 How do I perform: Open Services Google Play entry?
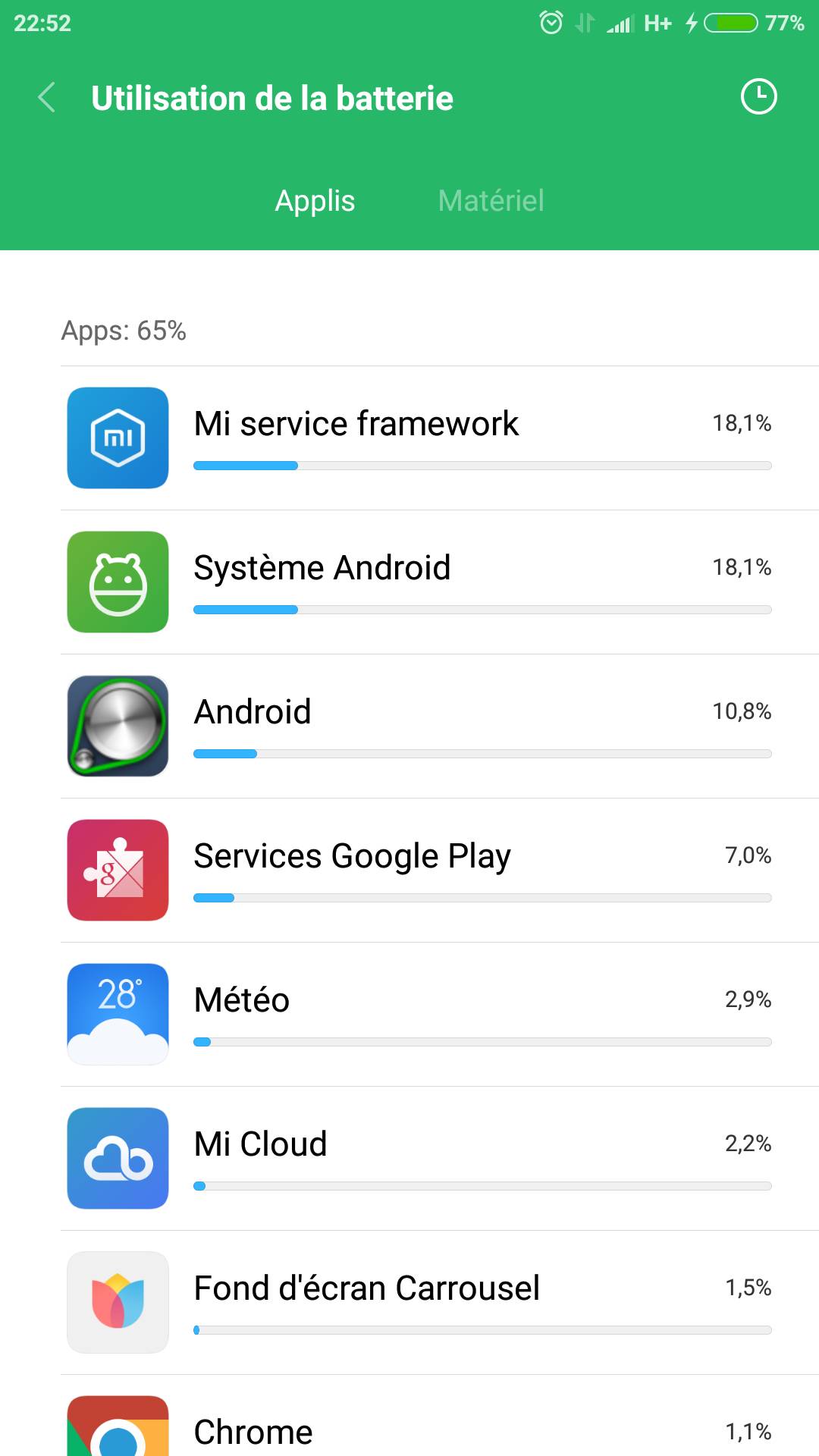[x=440, y=871]
